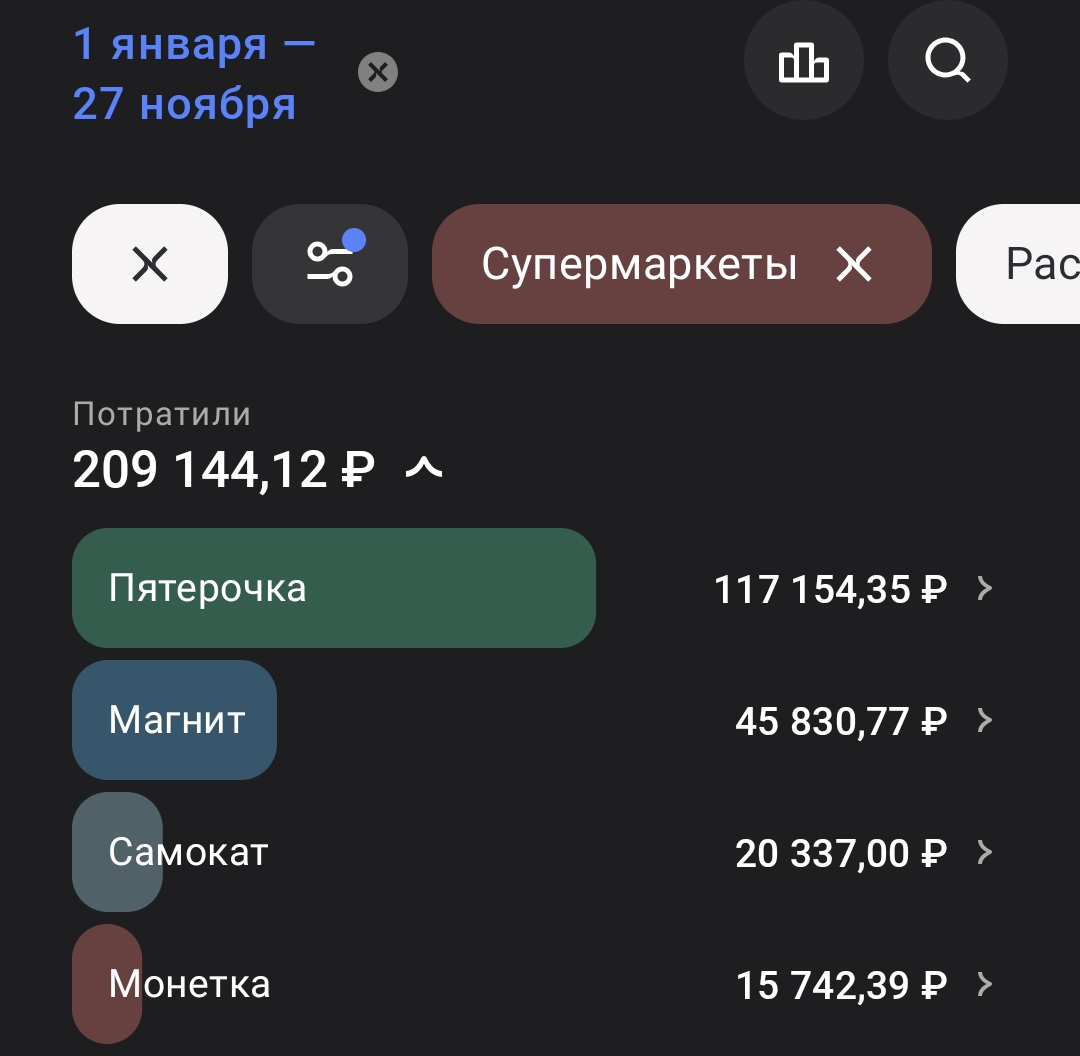Reset all filters with the white X chip
This screenshot has height=1056, width=1080.
149,264
